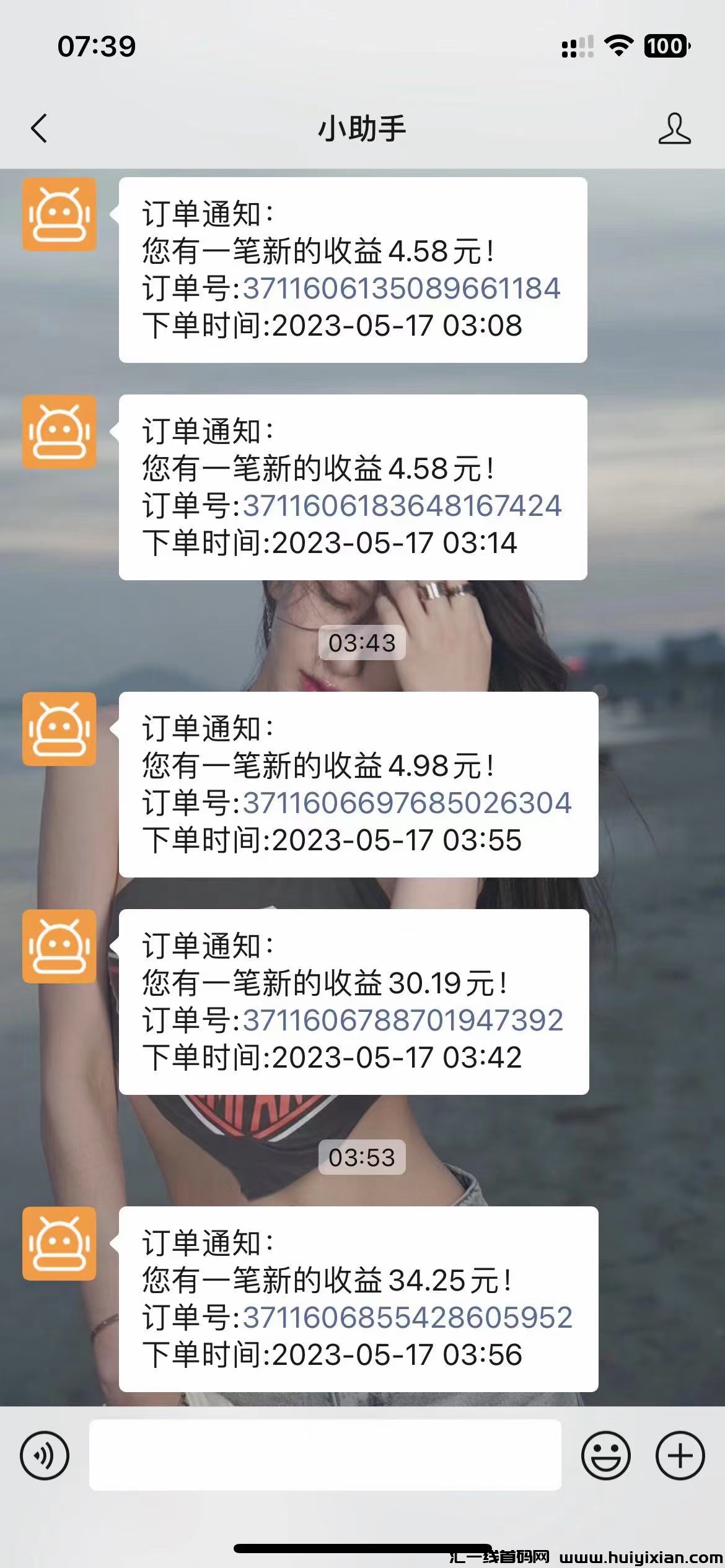Viewport: 725px width, 1568px height.
Task: Switch to voice input mode
Action: click(45, 1456)
